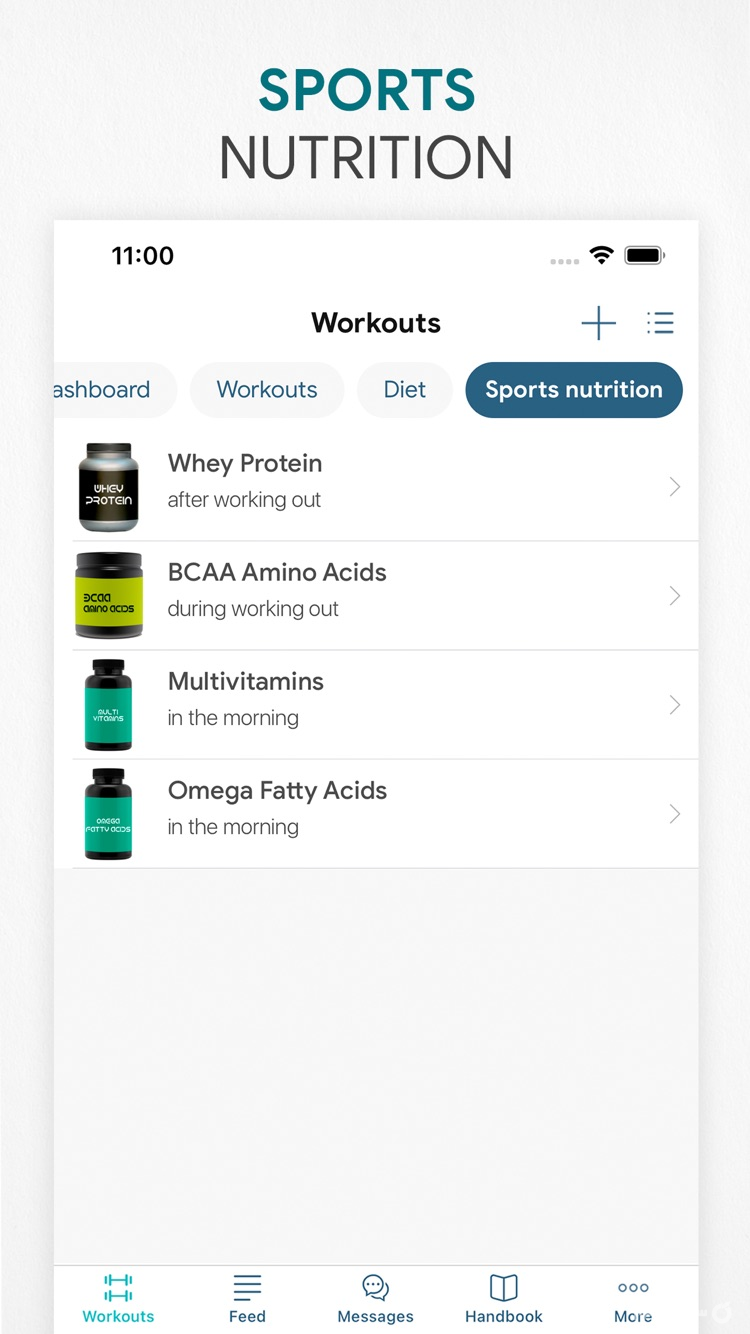This screenshot has height=1334, width=750.
Task: Tap the Workouts dumbbell icon in bottom bar
Action: (117, 1288)
